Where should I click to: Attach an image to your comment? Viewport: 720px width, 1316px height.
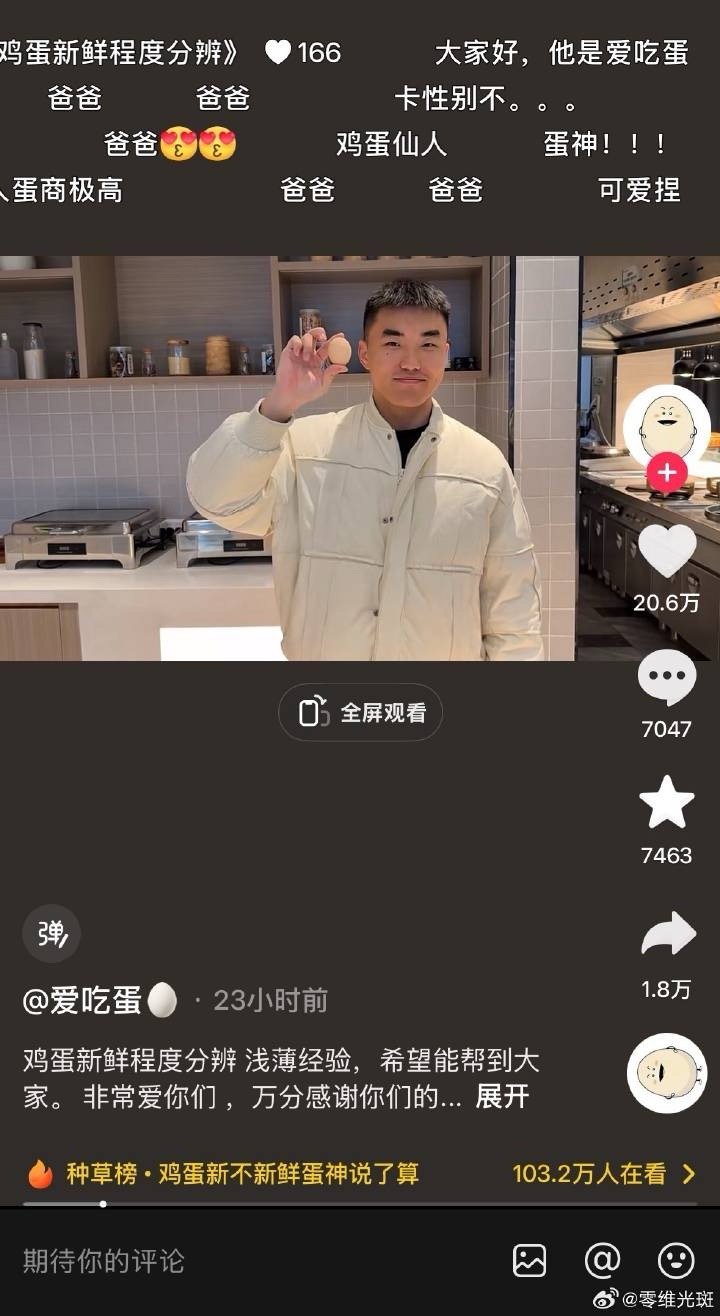529,1261
